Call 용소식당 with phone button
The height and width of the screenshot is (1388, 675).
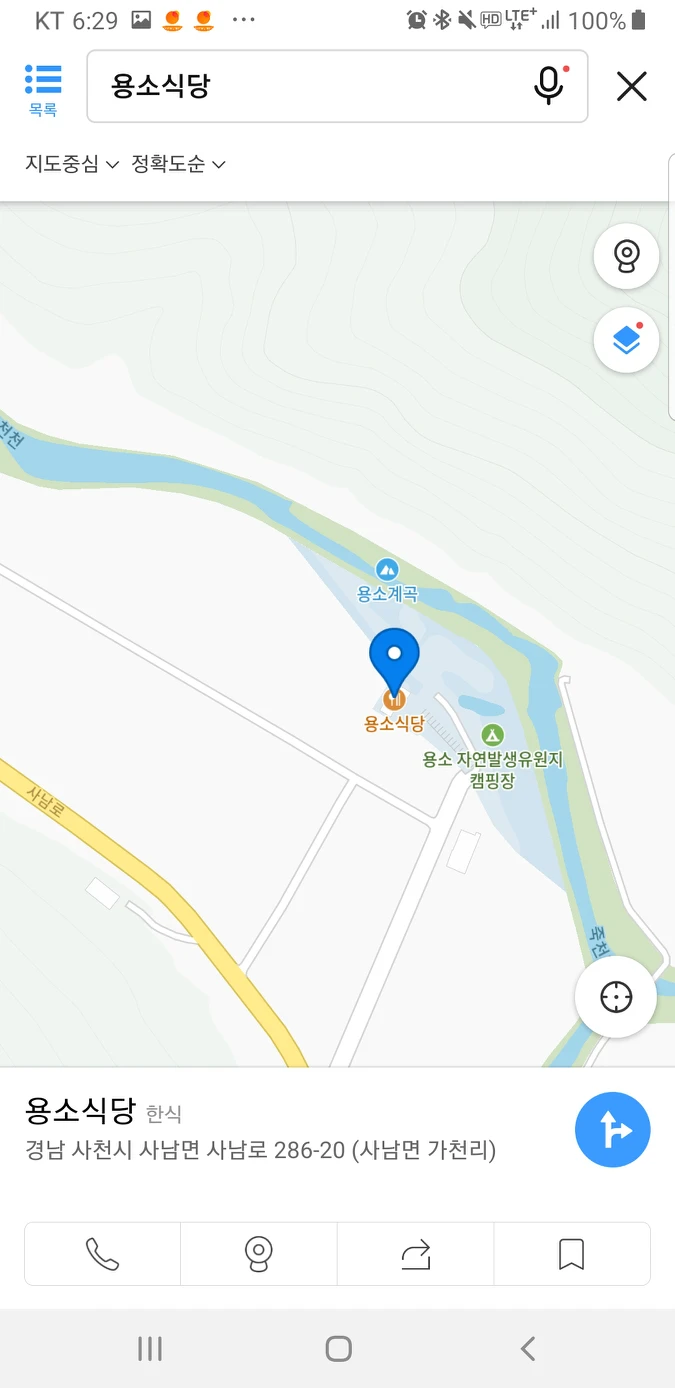(102, 1253)
